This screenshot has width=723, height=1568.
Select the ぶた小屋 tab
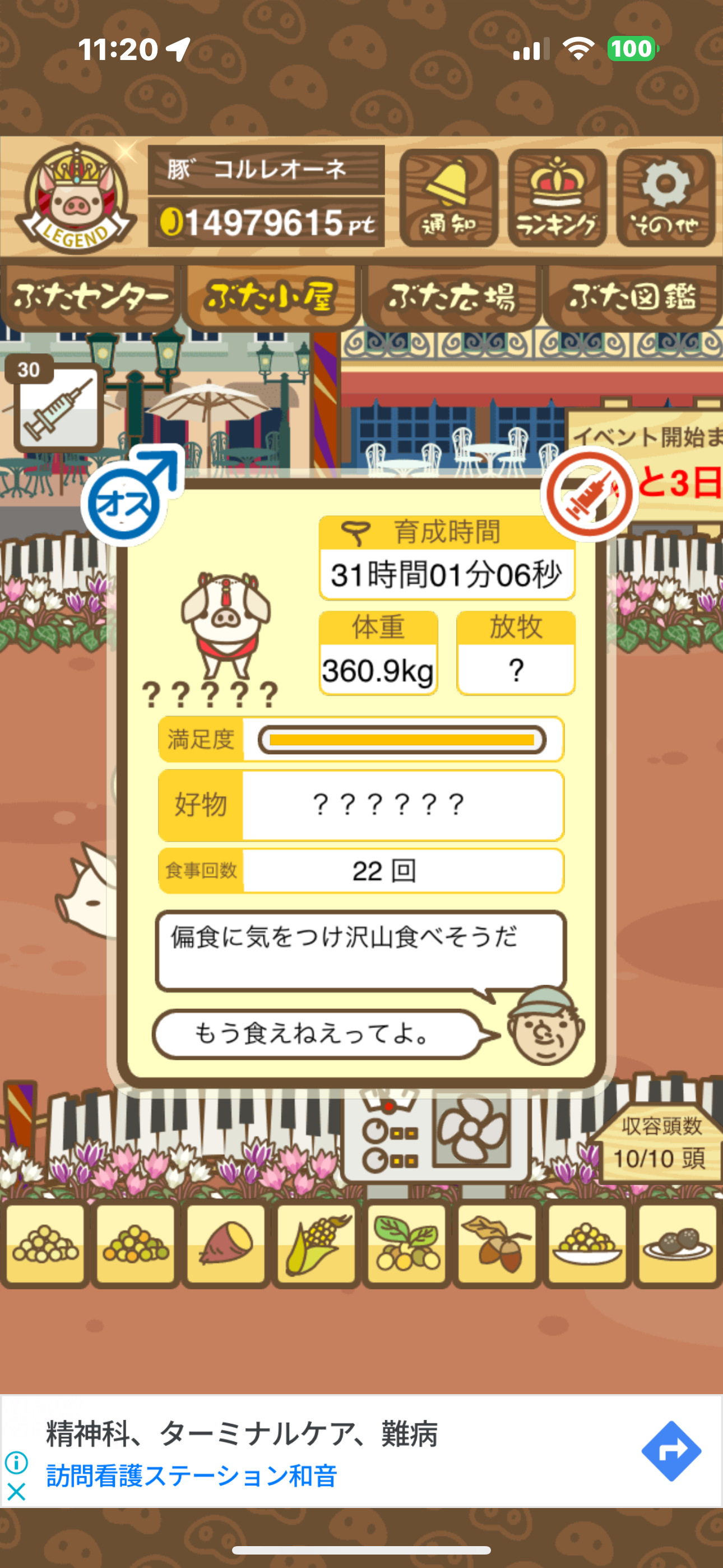(270, 298)
